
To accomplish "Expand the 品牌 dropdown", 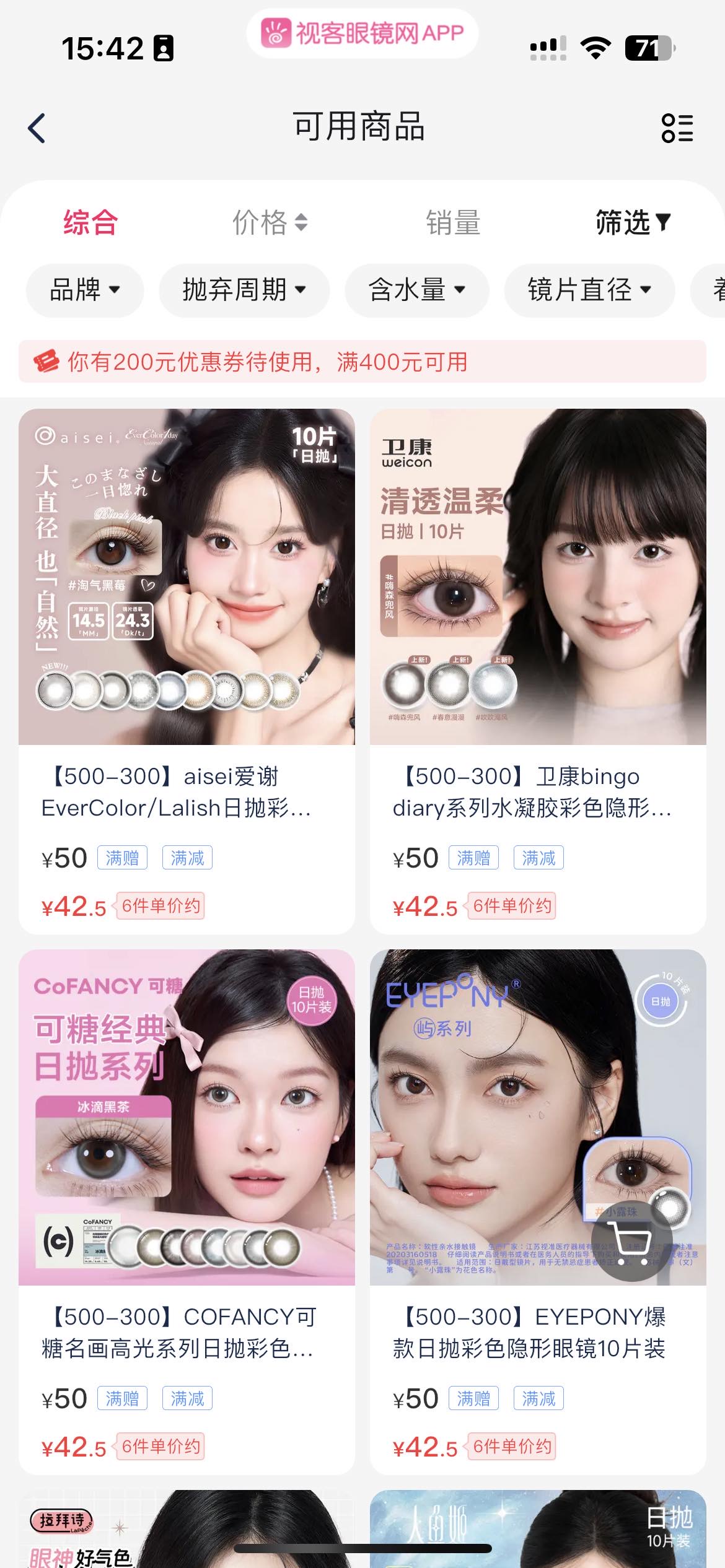I will [85, 290].
